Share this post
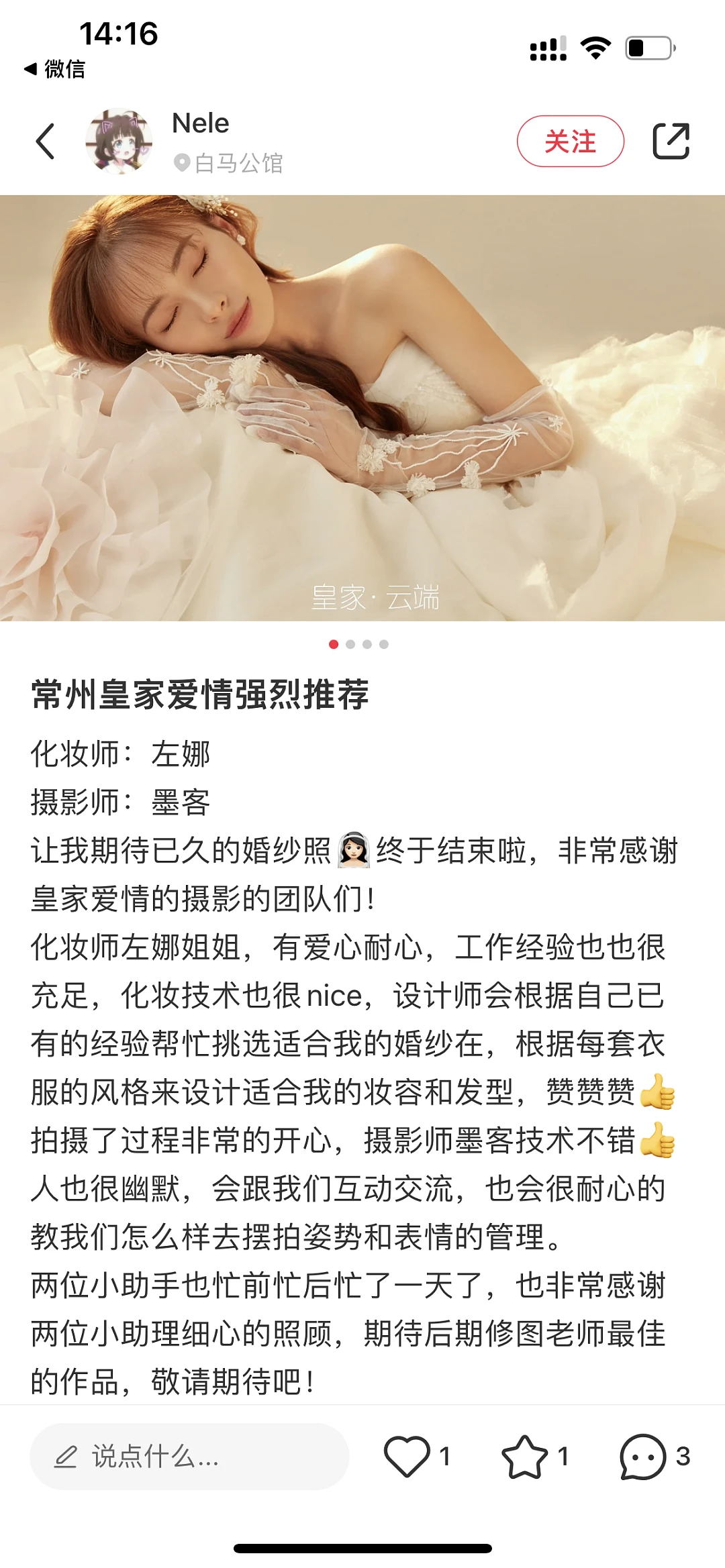The width and height of the screenshot is (725, 1568). click(671, 142)
